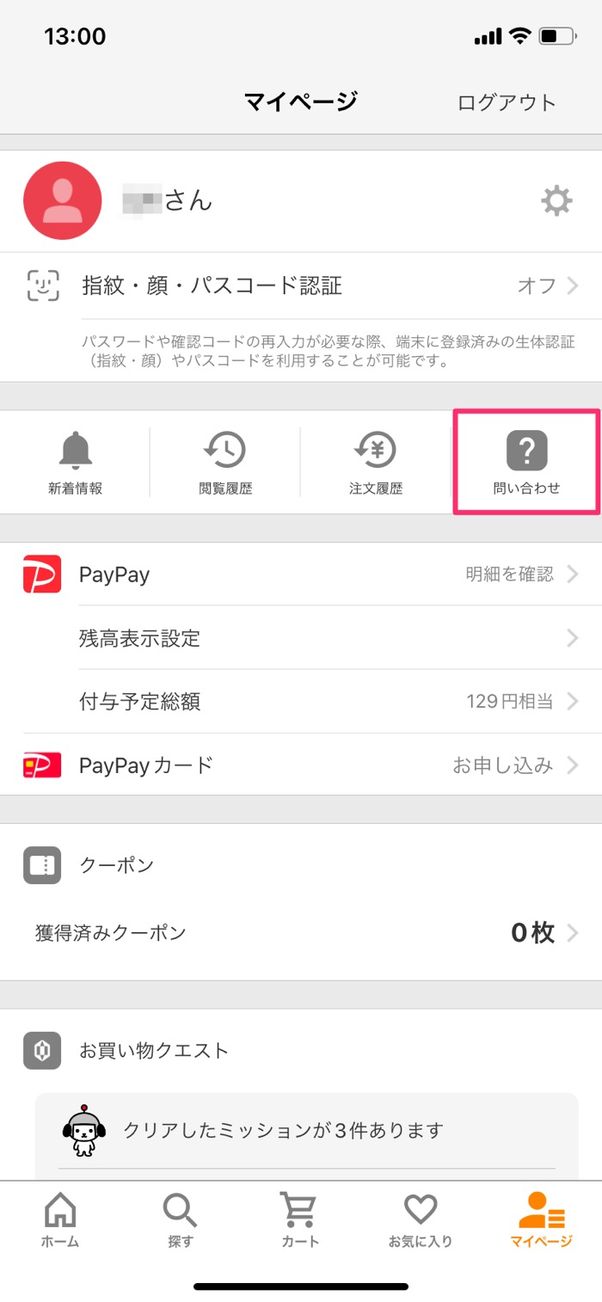
Task: Open 問い合わせ help
Action: pos(527,463)
